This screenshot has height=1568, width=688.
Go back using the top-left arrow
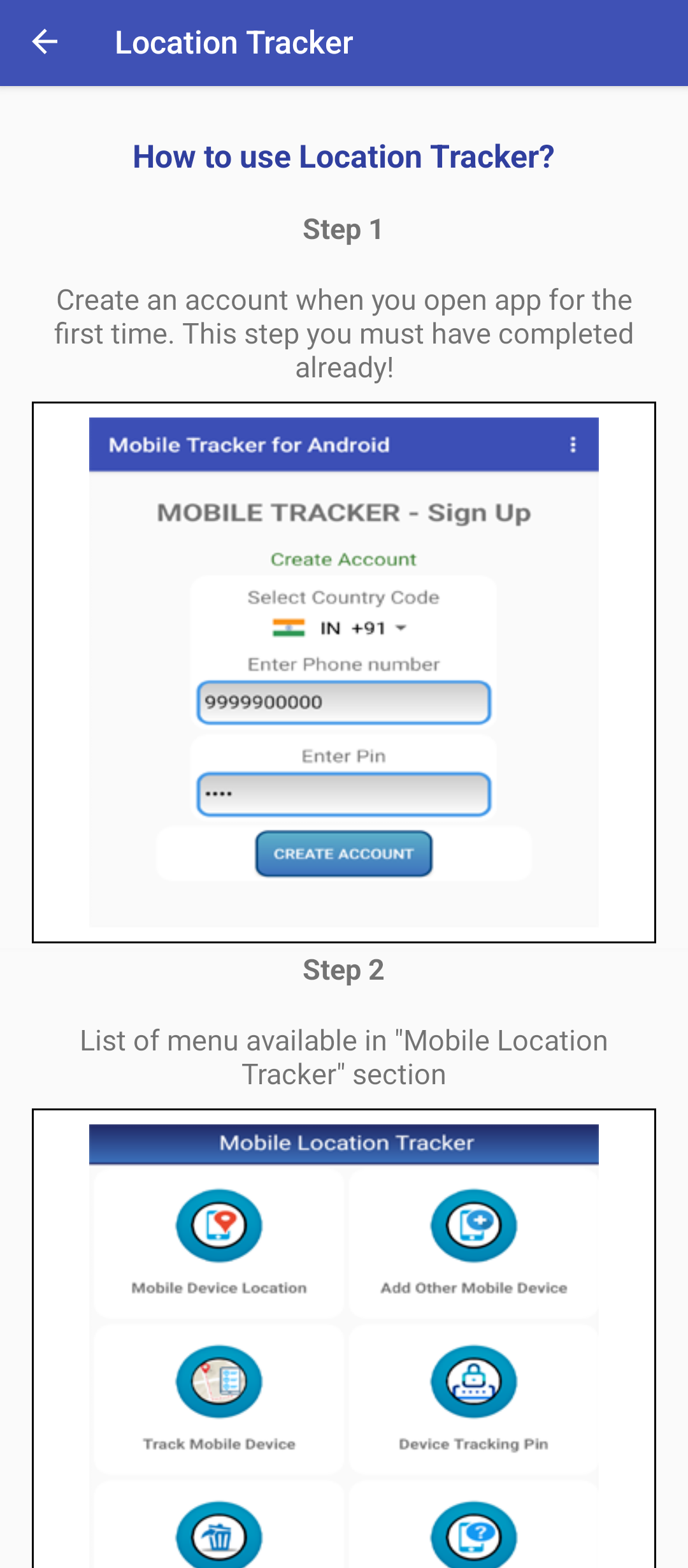45,42
